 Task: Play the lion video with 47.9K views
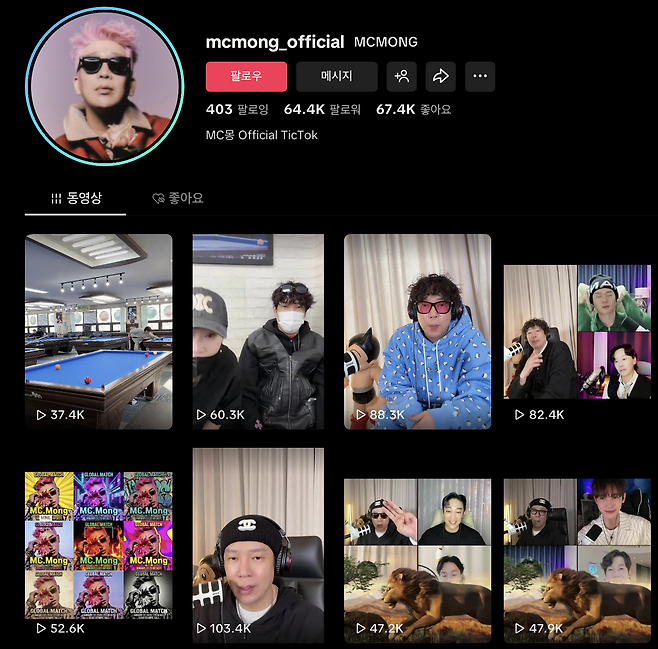(577, 560)
